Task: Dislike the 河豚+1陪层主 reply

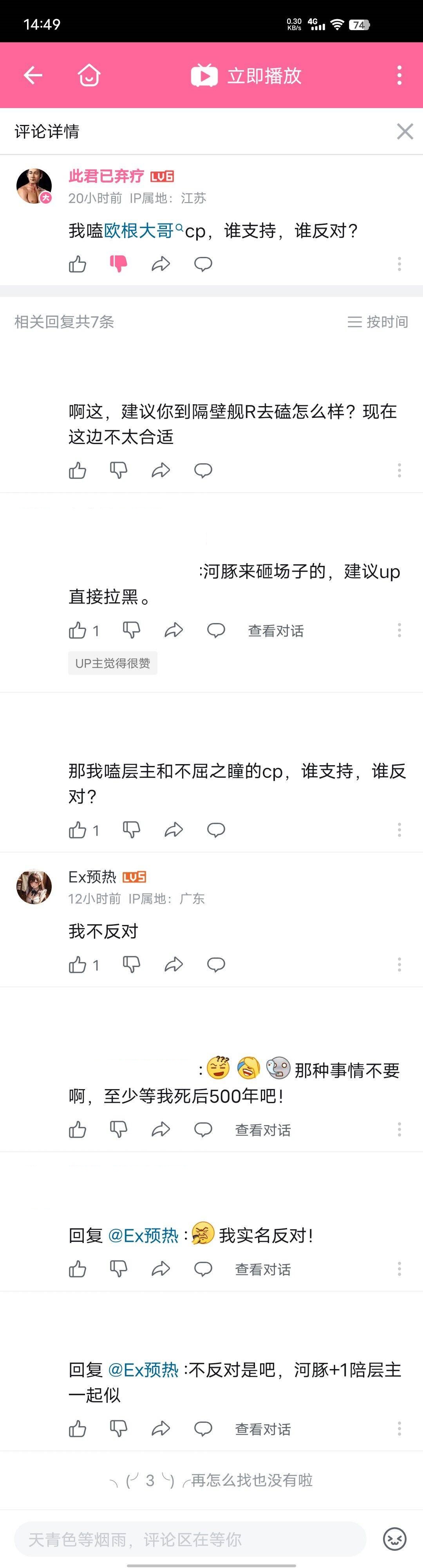Action: pyautogui.click(x=119, y=1429)
